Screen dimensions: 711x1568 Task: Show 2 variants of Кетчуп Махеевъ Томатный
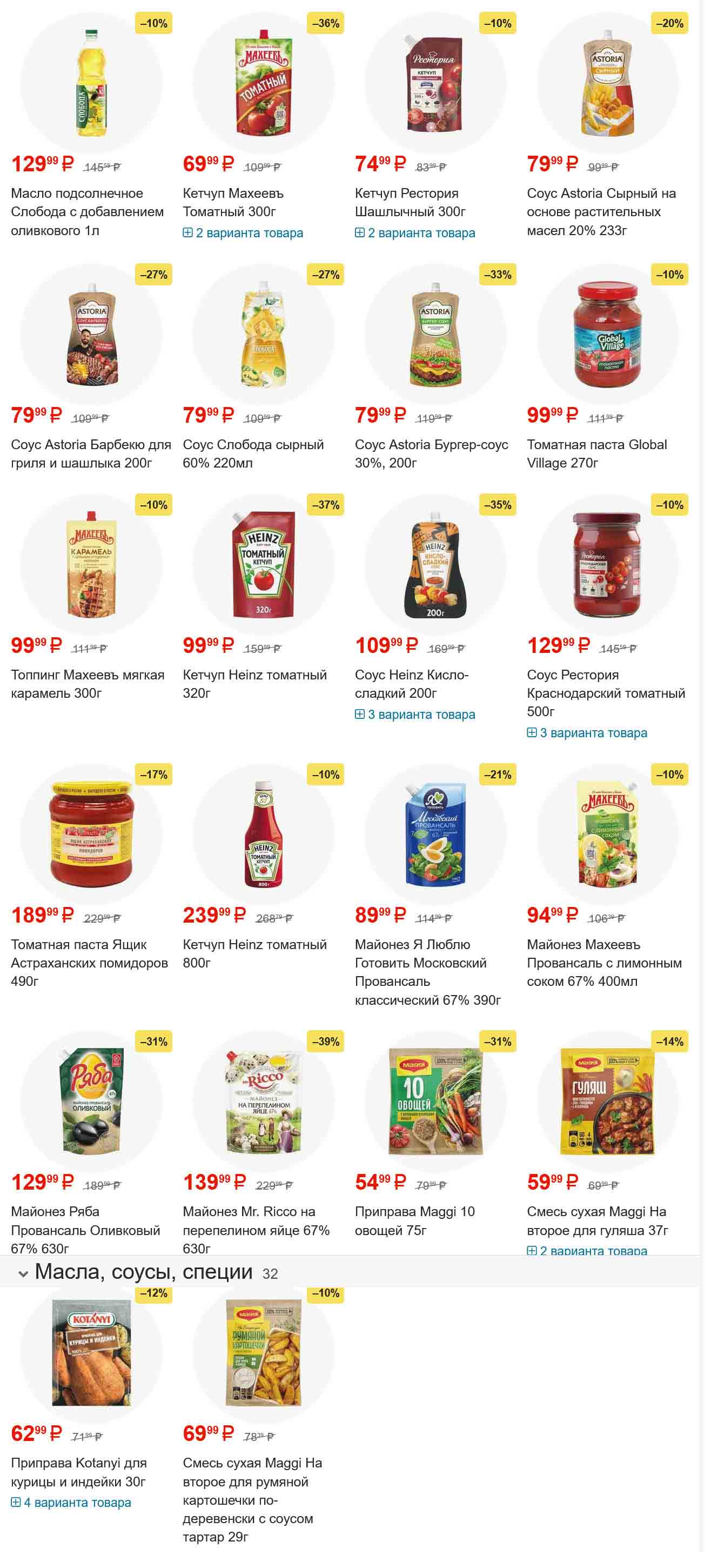tap(243, 233)
